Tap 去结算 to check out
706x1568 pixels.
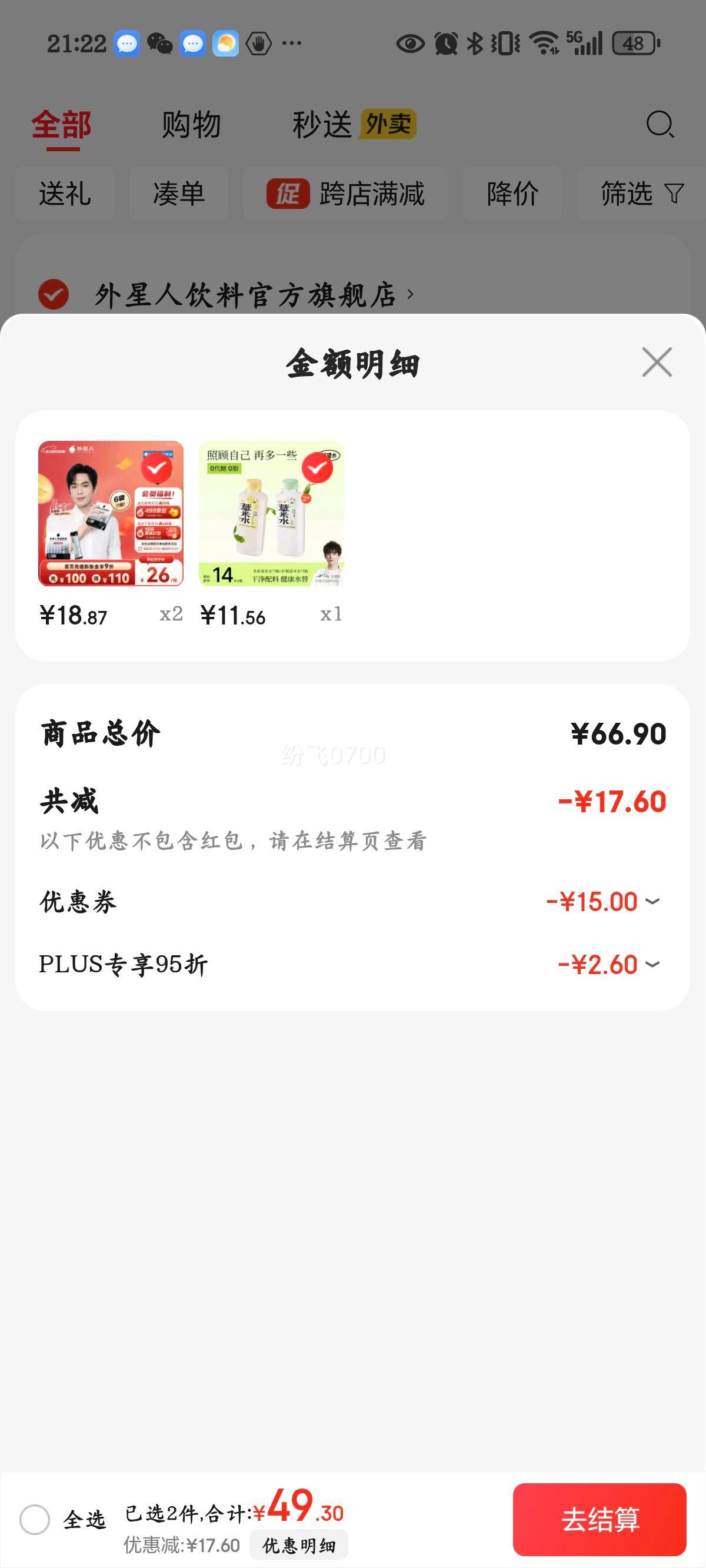[x=600, y=1519]
